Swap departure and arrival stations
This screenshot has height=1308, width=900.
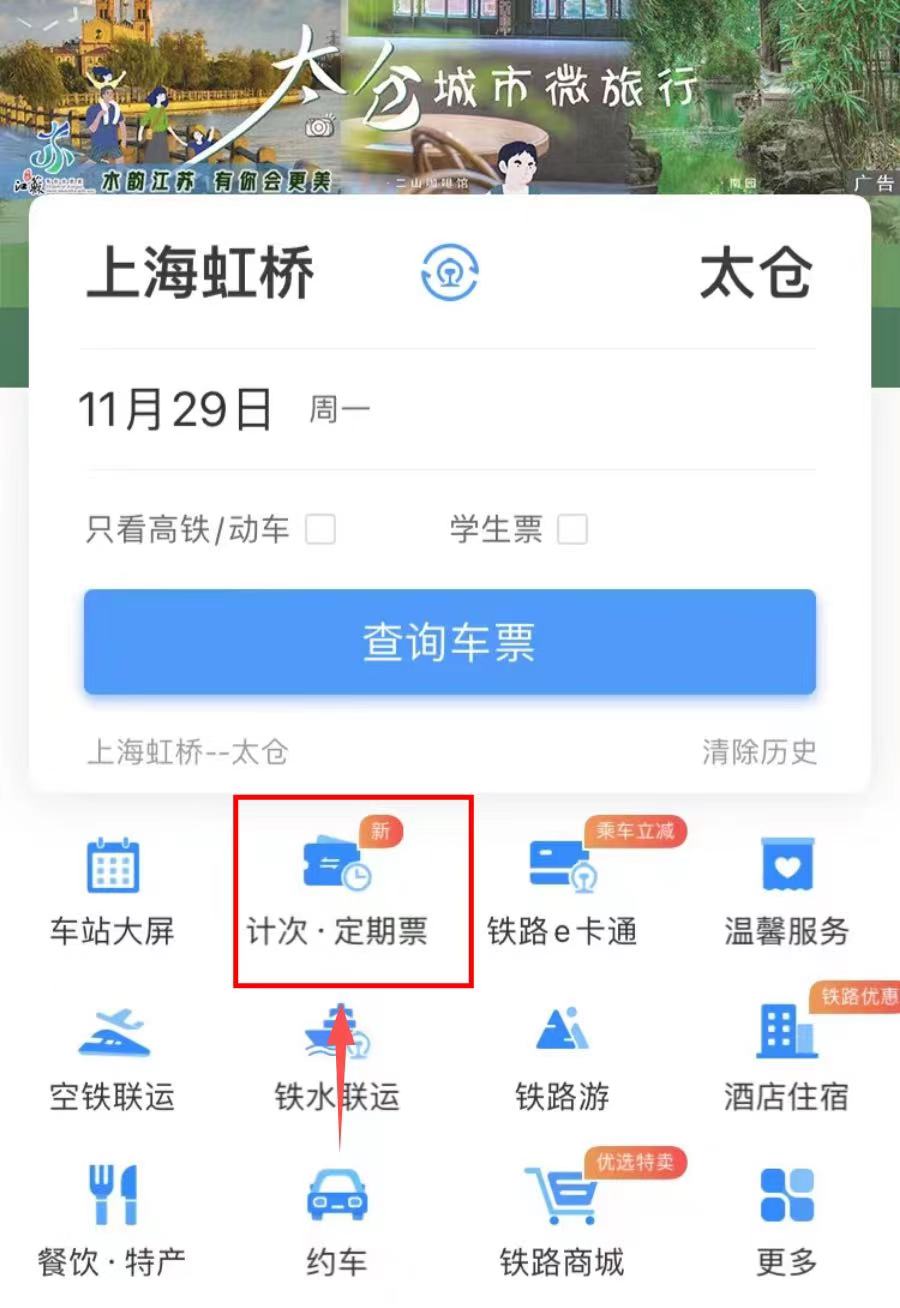(449, 272)
